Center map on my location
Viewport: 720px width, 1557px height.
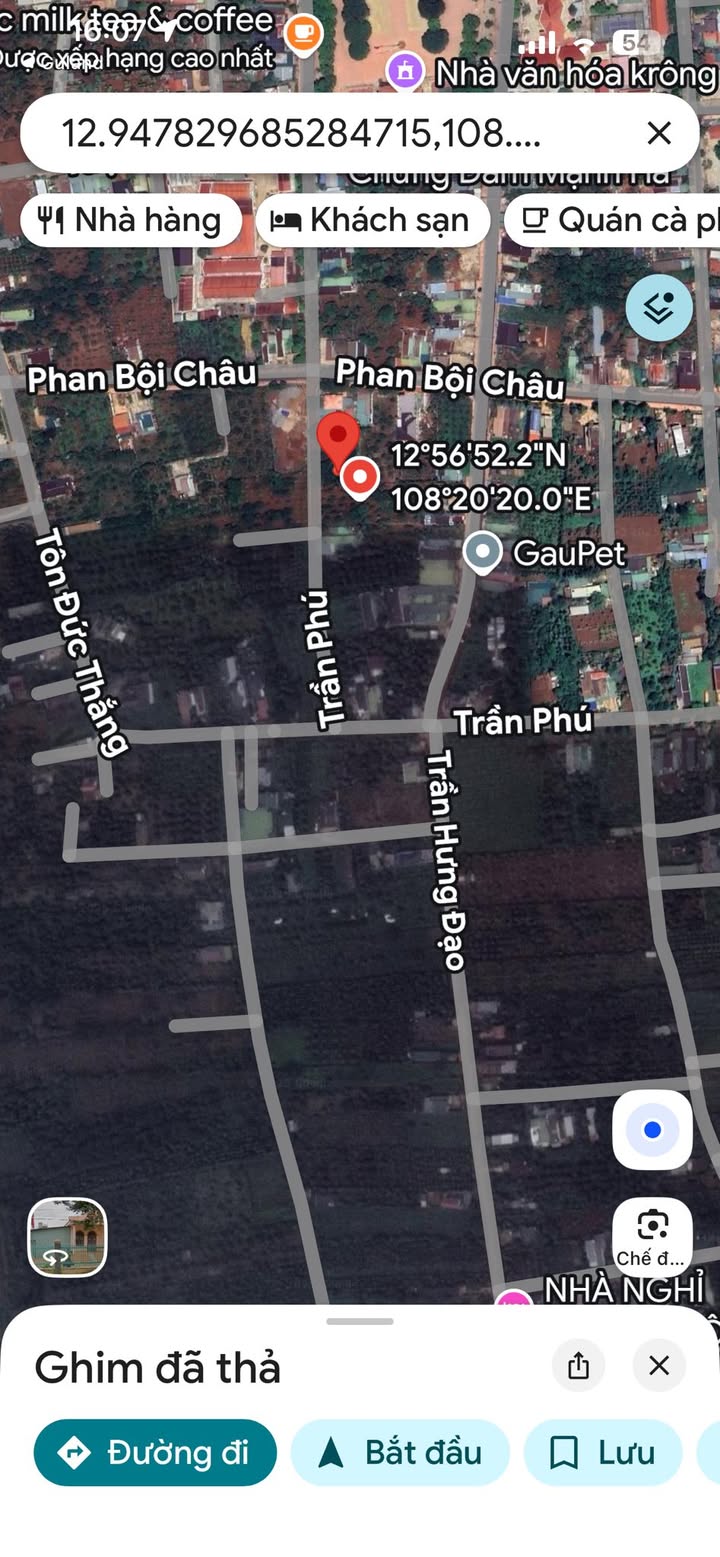(x=652, y=1130)
